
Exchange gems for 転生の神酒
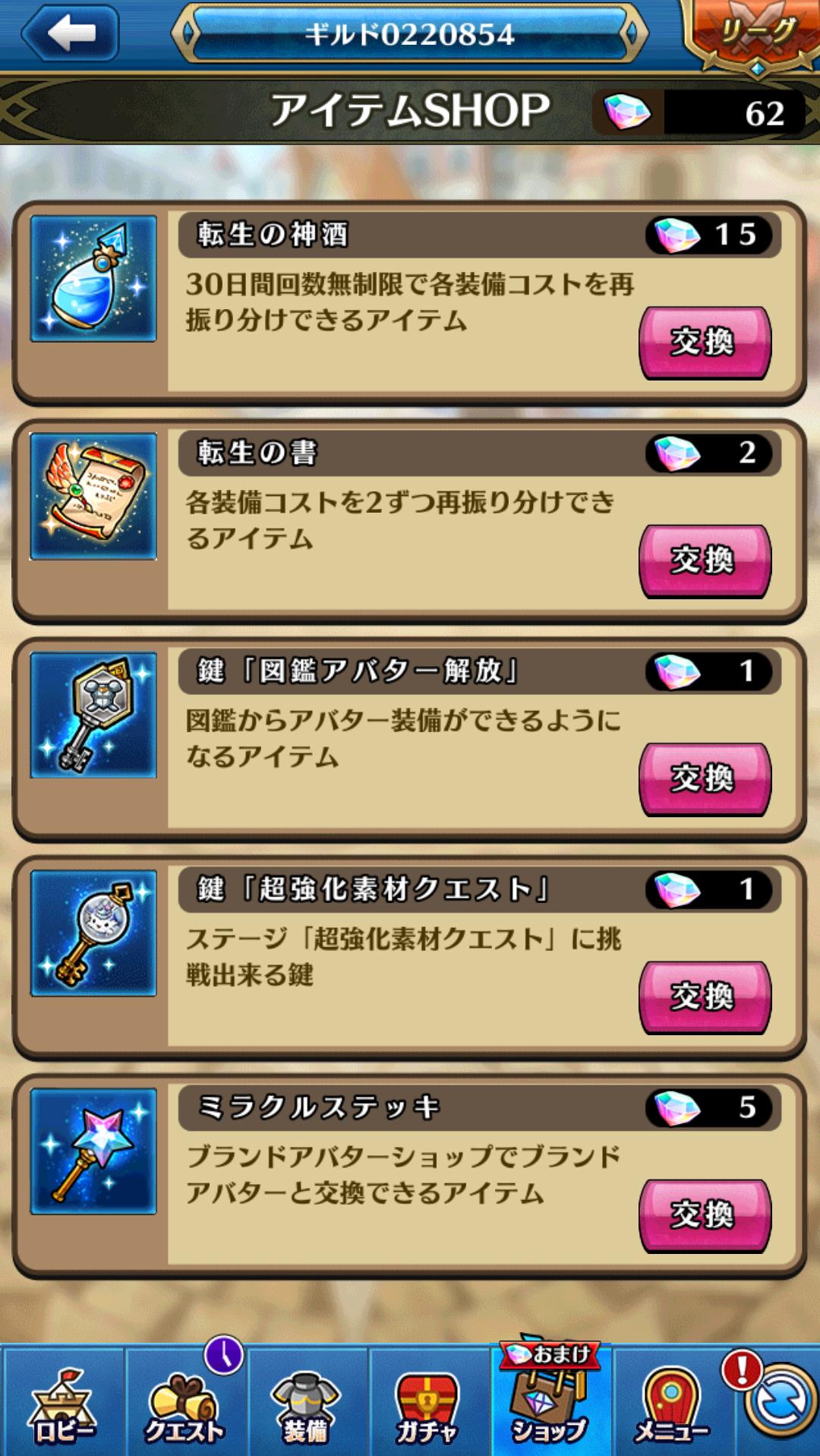point(705,343)
